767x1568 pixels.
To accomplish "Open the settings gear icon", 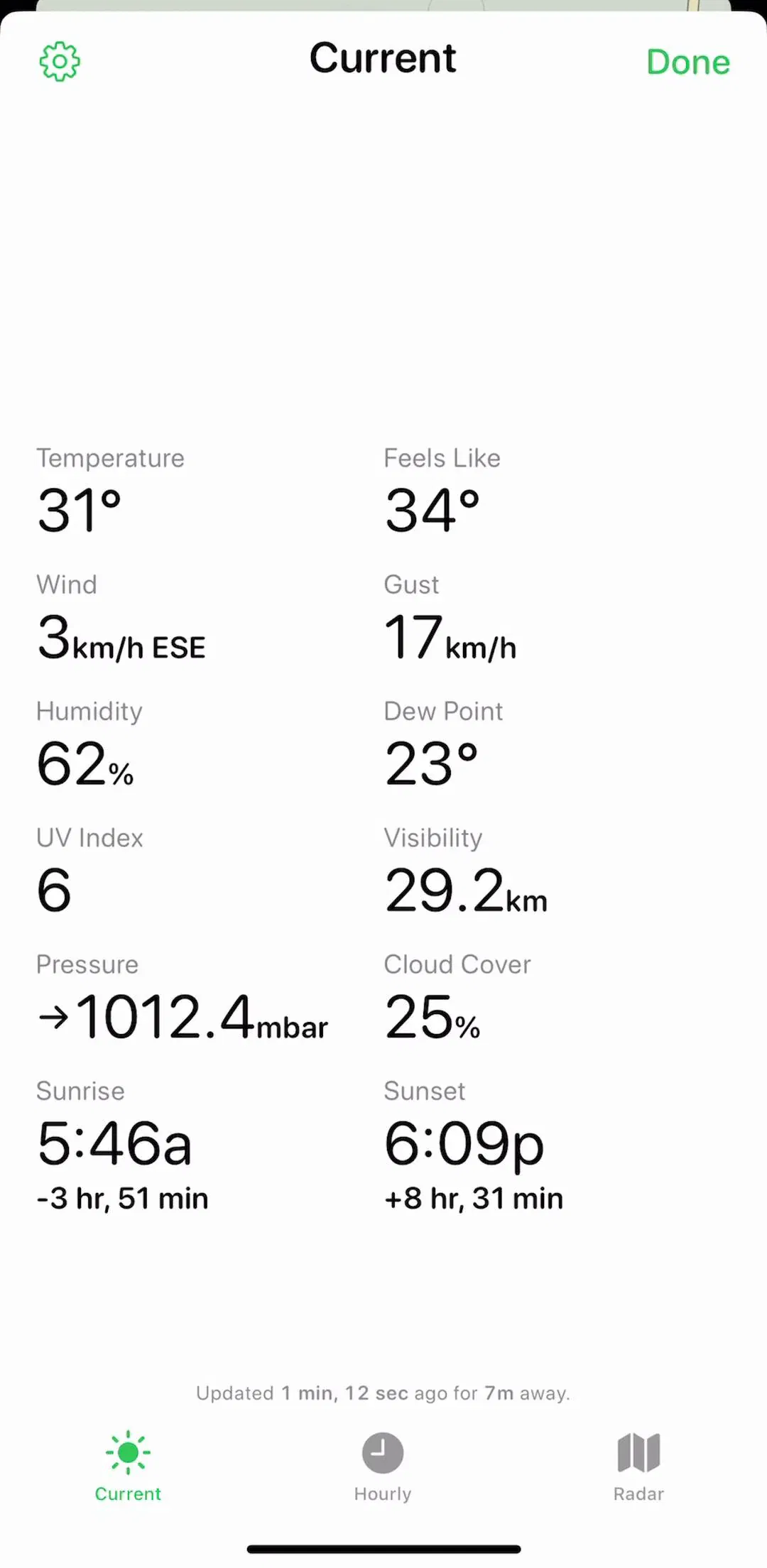I will point(60,62).
